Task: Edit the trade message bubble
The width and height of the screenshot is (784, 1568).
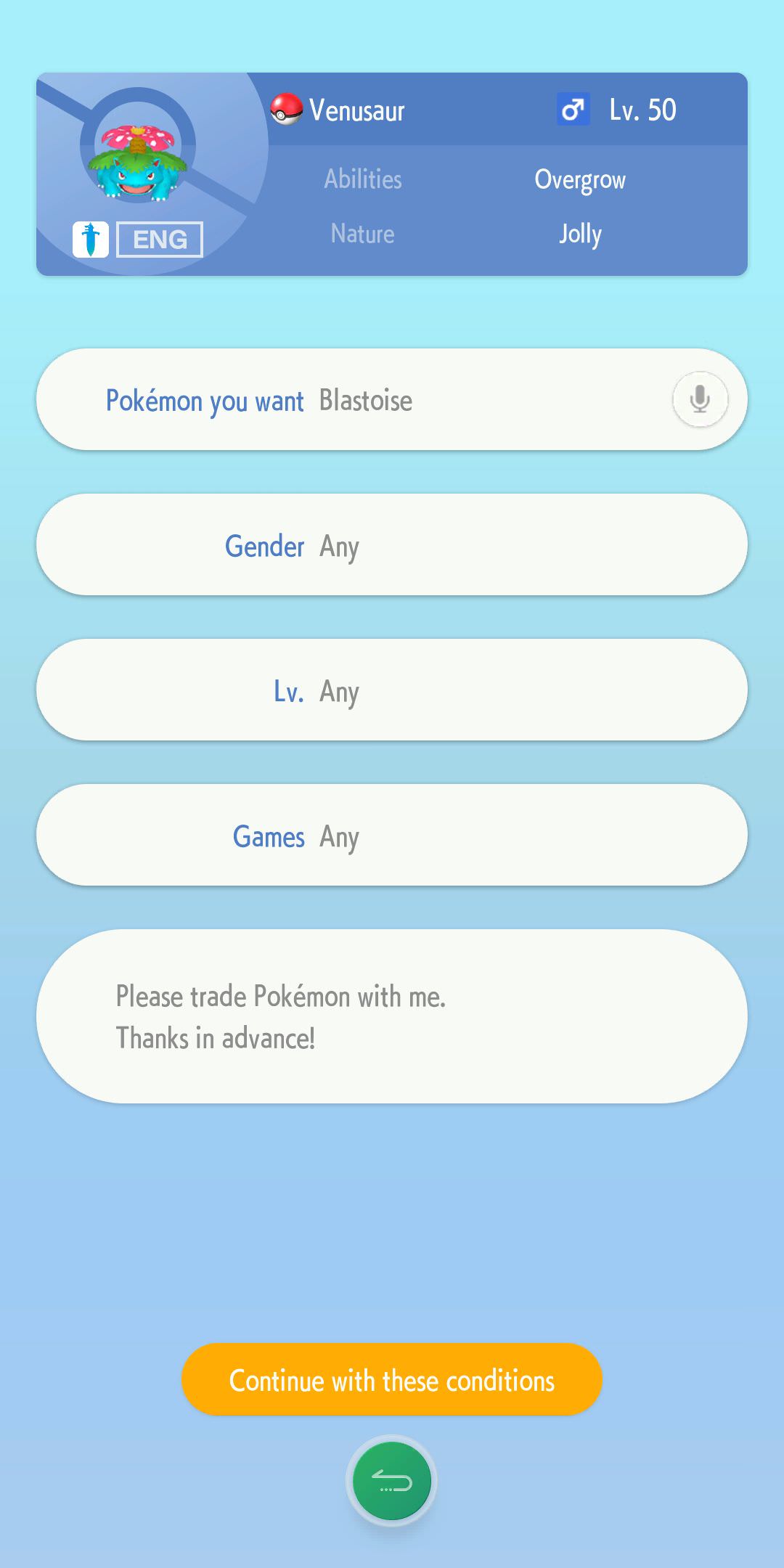Action: coord(392,1016)
